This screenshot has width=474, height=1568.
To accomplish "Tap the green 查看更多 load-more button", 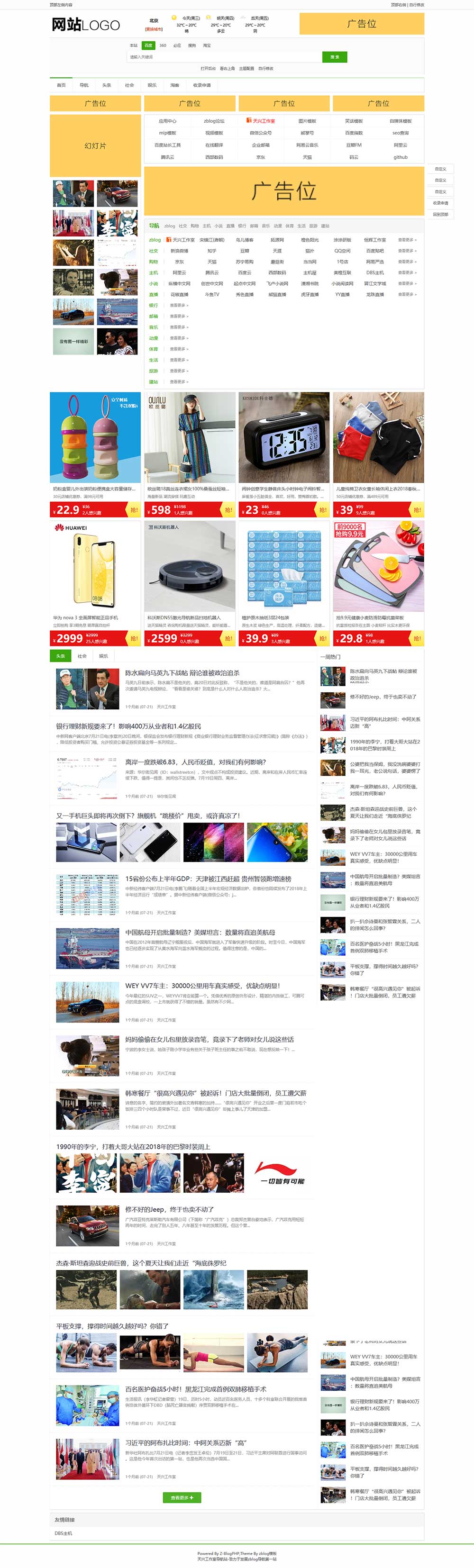I will (x=182, y=1497).
